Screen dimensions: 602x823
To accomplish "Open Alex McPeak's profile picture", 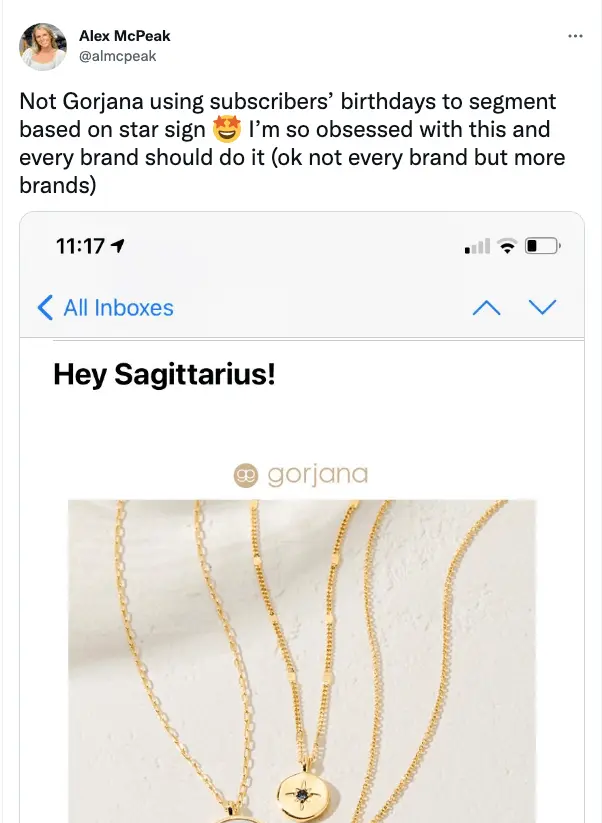I will point(43,46).
